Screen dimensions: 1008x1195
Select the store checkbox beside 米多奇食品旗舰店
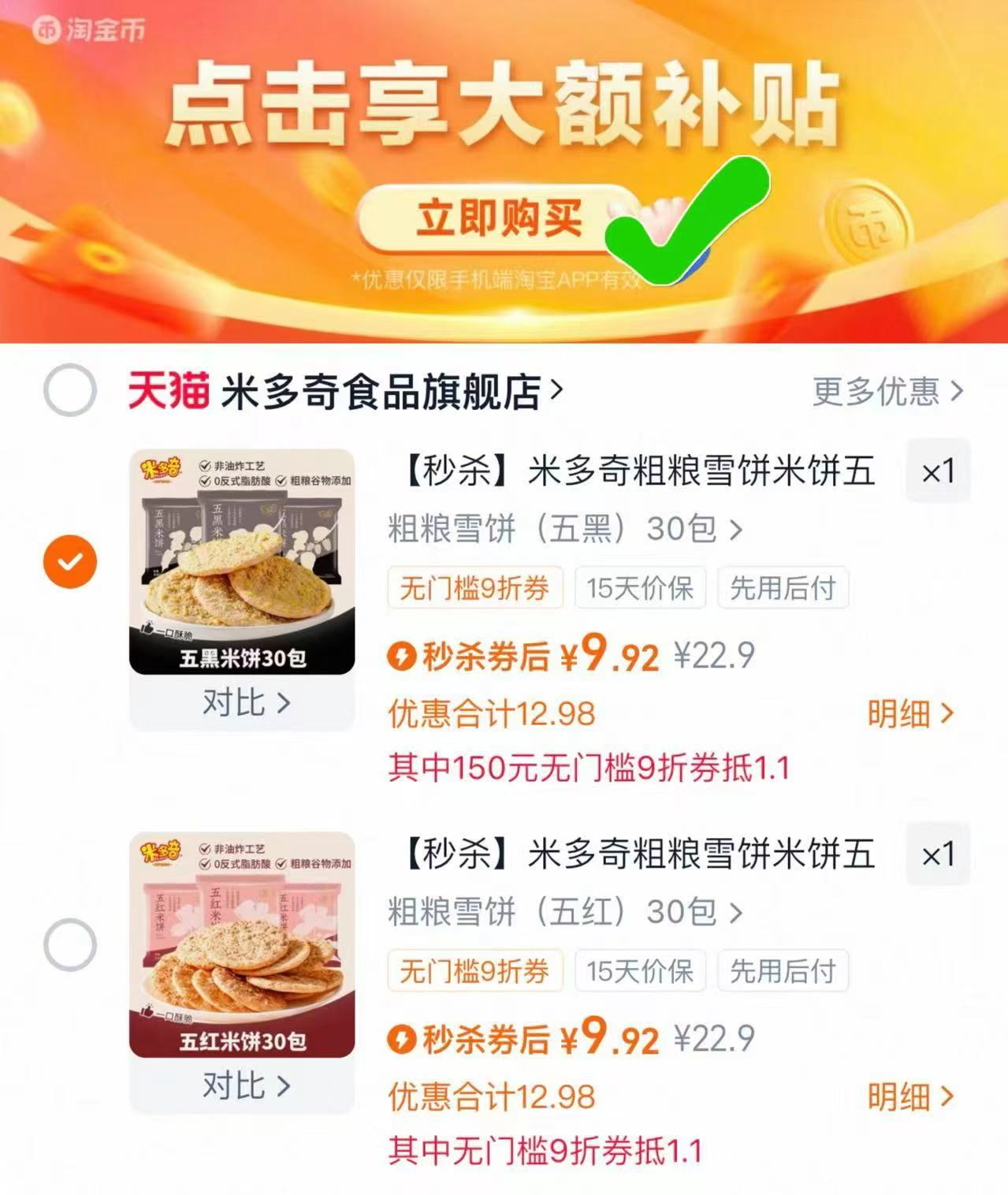pos(69,386)
